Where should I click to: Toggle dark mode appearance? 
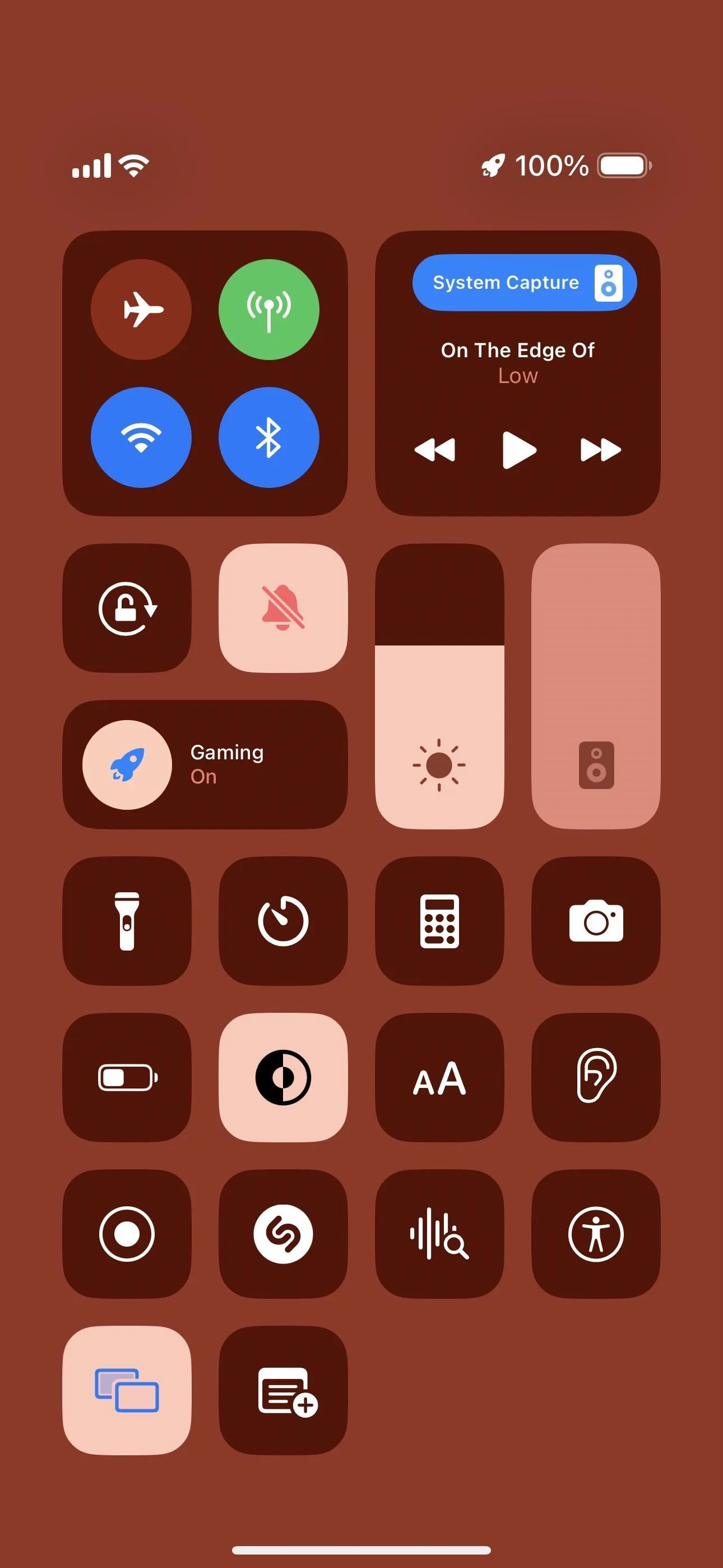tap(283, 1077)
